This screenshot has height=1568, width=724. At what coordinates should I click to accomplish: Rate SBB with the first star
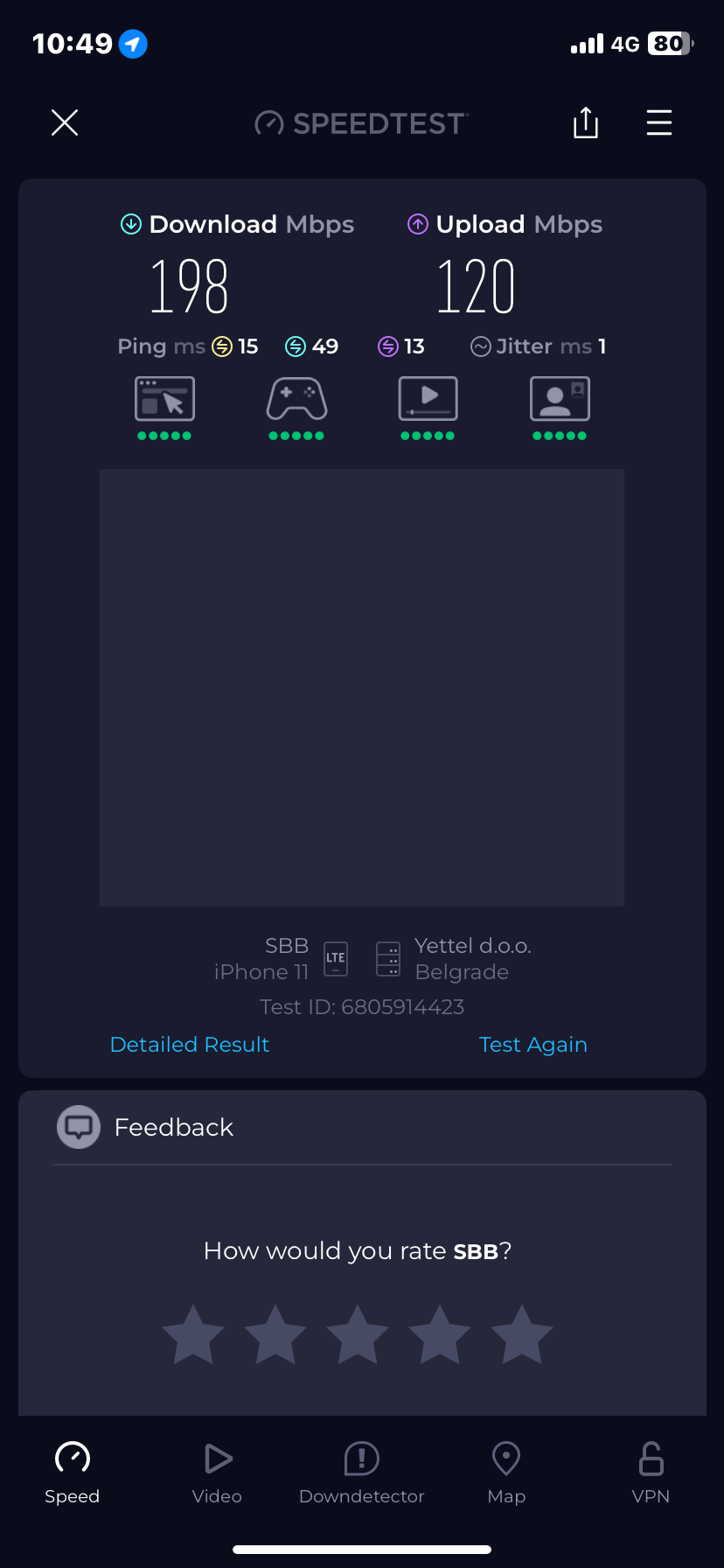pos(193,1334)
